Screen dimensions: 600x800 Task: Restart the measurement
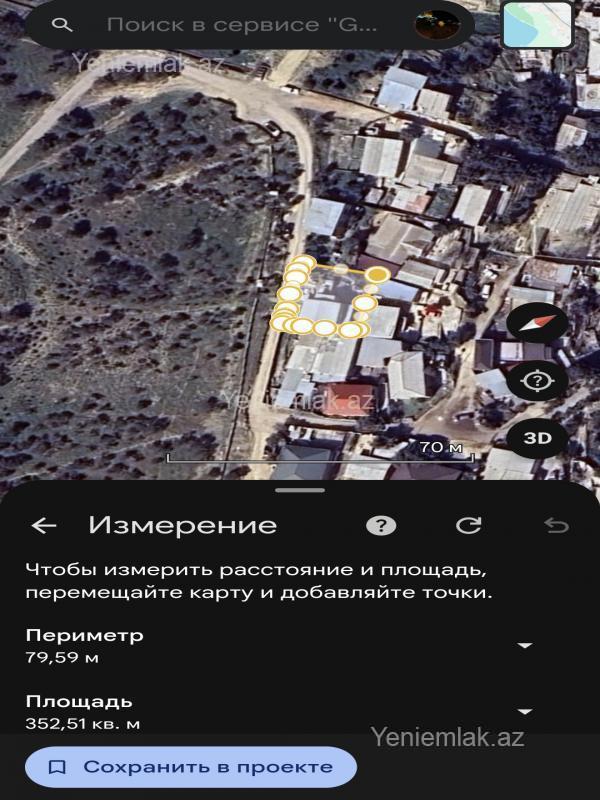(468, 526)
